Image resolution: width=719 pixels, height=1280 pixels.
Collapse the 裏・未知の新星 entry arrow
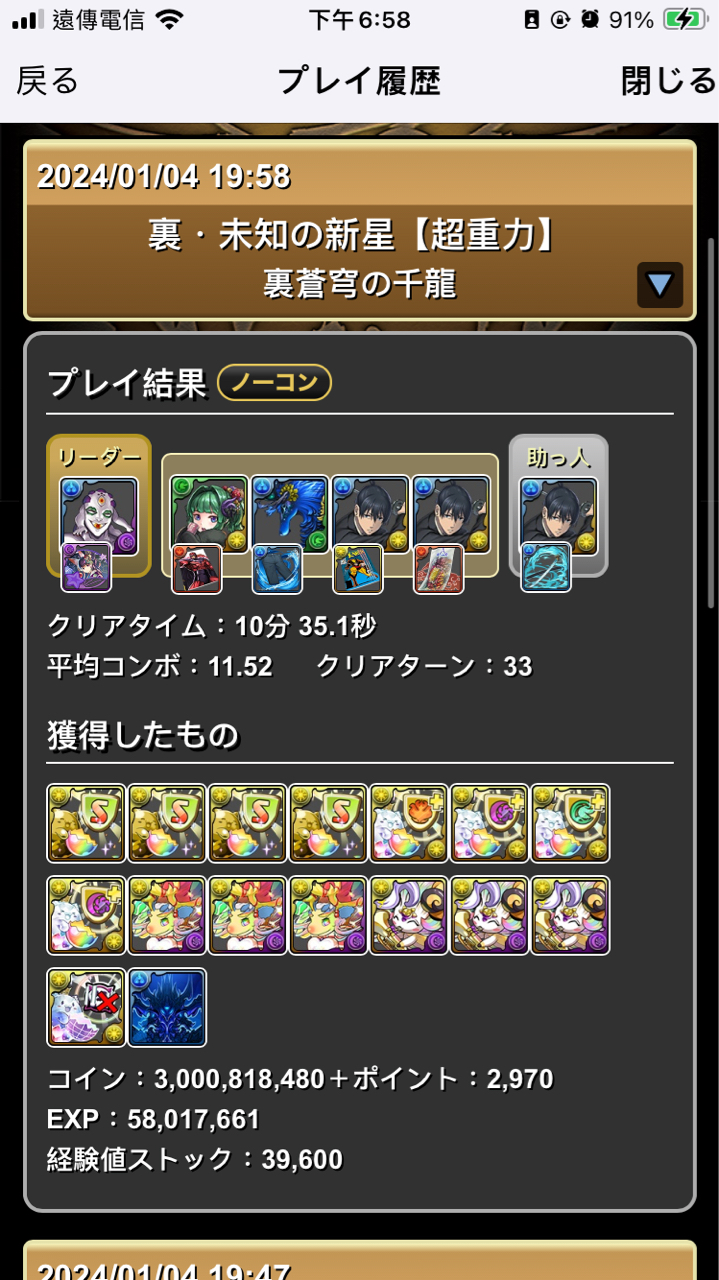[659, 285]
